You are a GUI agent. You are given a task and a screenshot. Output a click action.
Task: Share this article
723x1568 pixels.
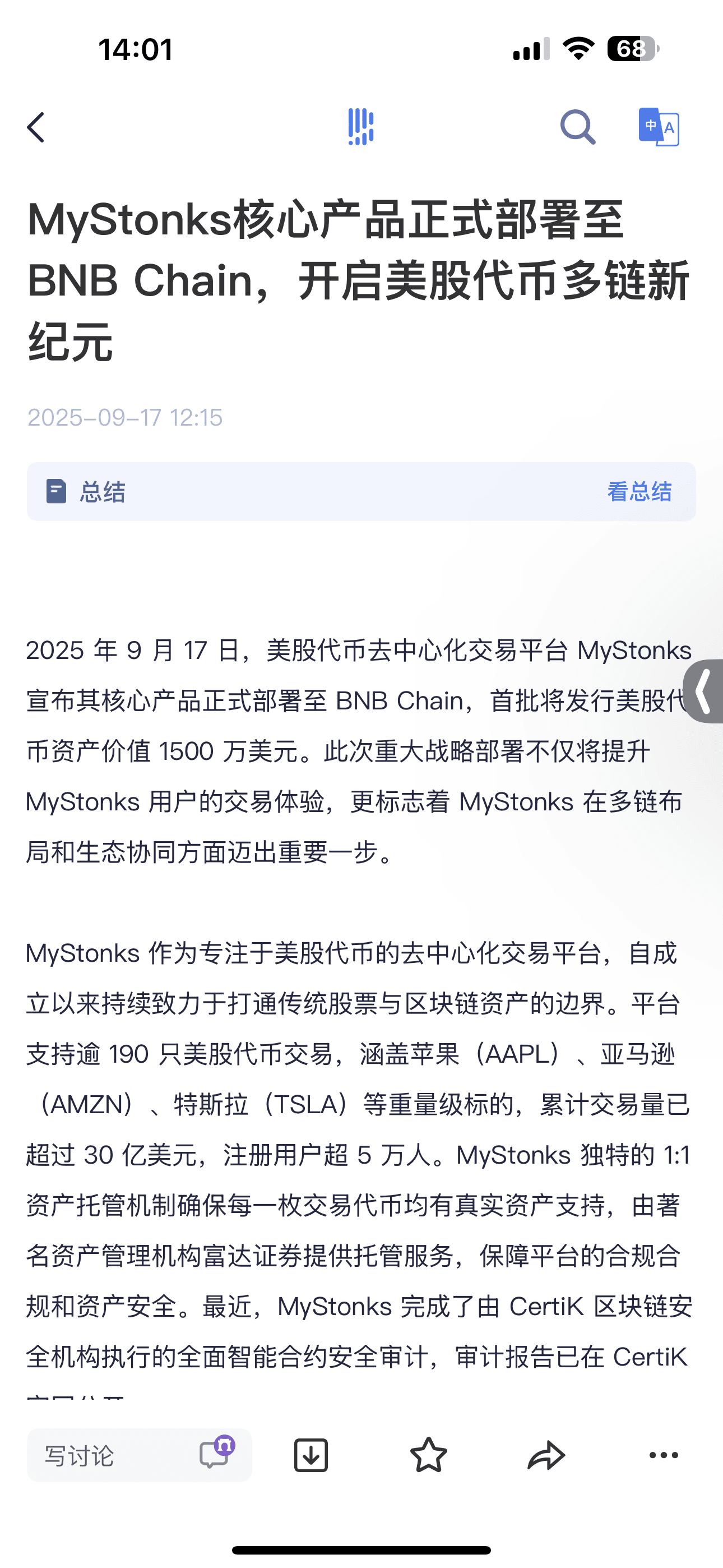click(x=546, y=1455)
